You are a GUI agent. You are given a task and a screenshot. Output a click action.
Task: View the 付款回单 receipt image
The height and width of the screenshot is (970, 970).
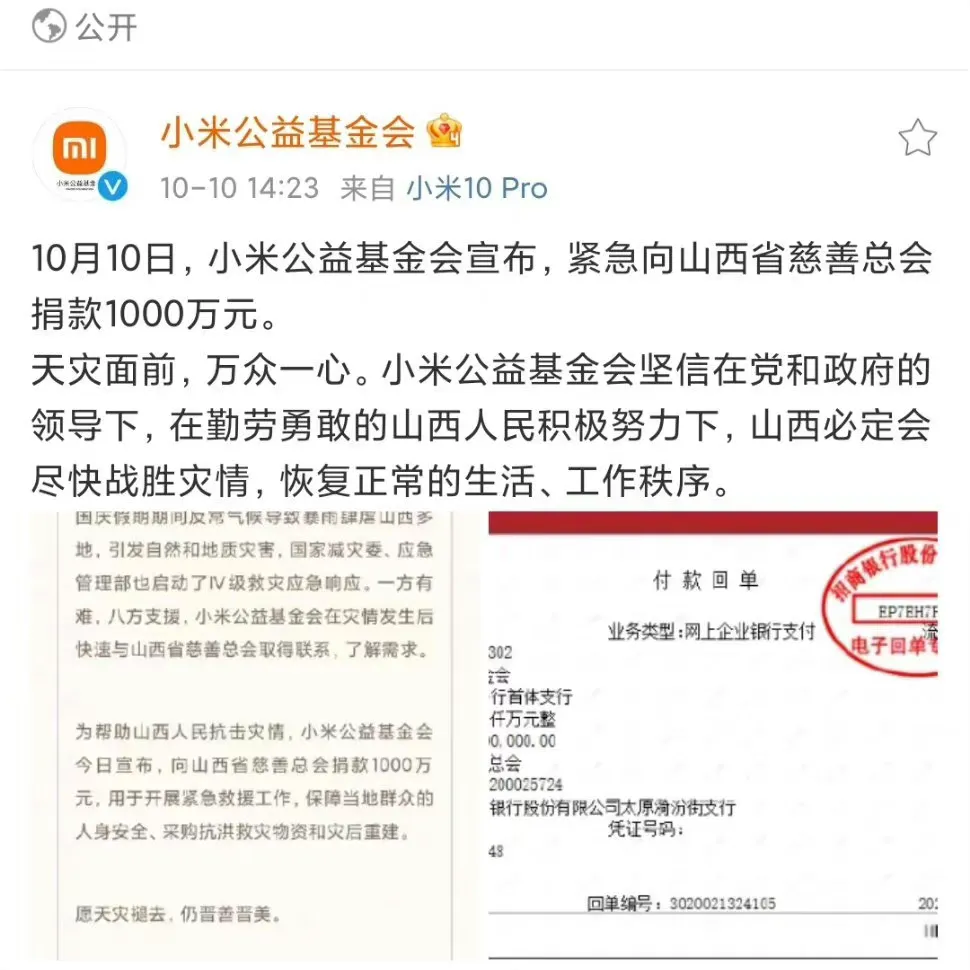point(713,735)
